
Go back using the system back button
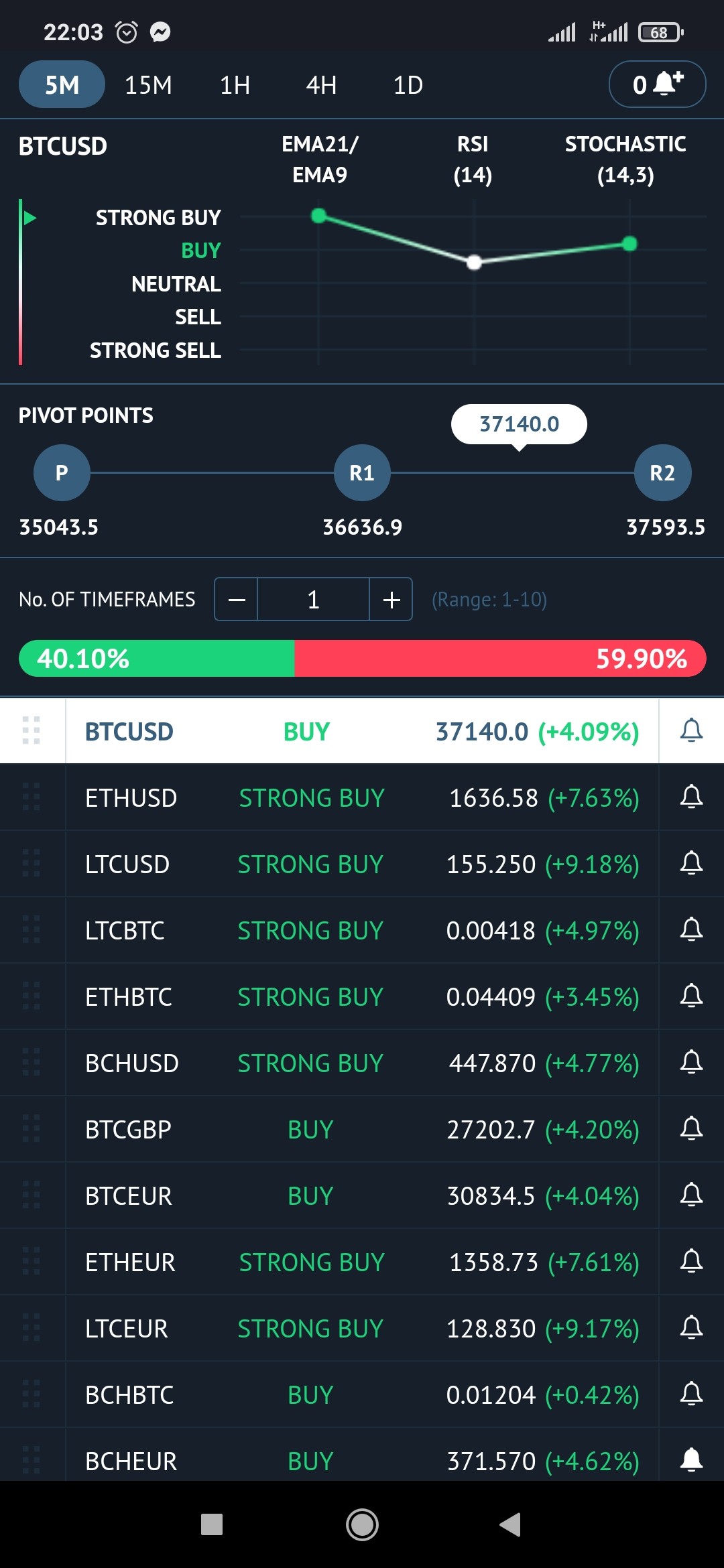click(x=511, y=1524)
